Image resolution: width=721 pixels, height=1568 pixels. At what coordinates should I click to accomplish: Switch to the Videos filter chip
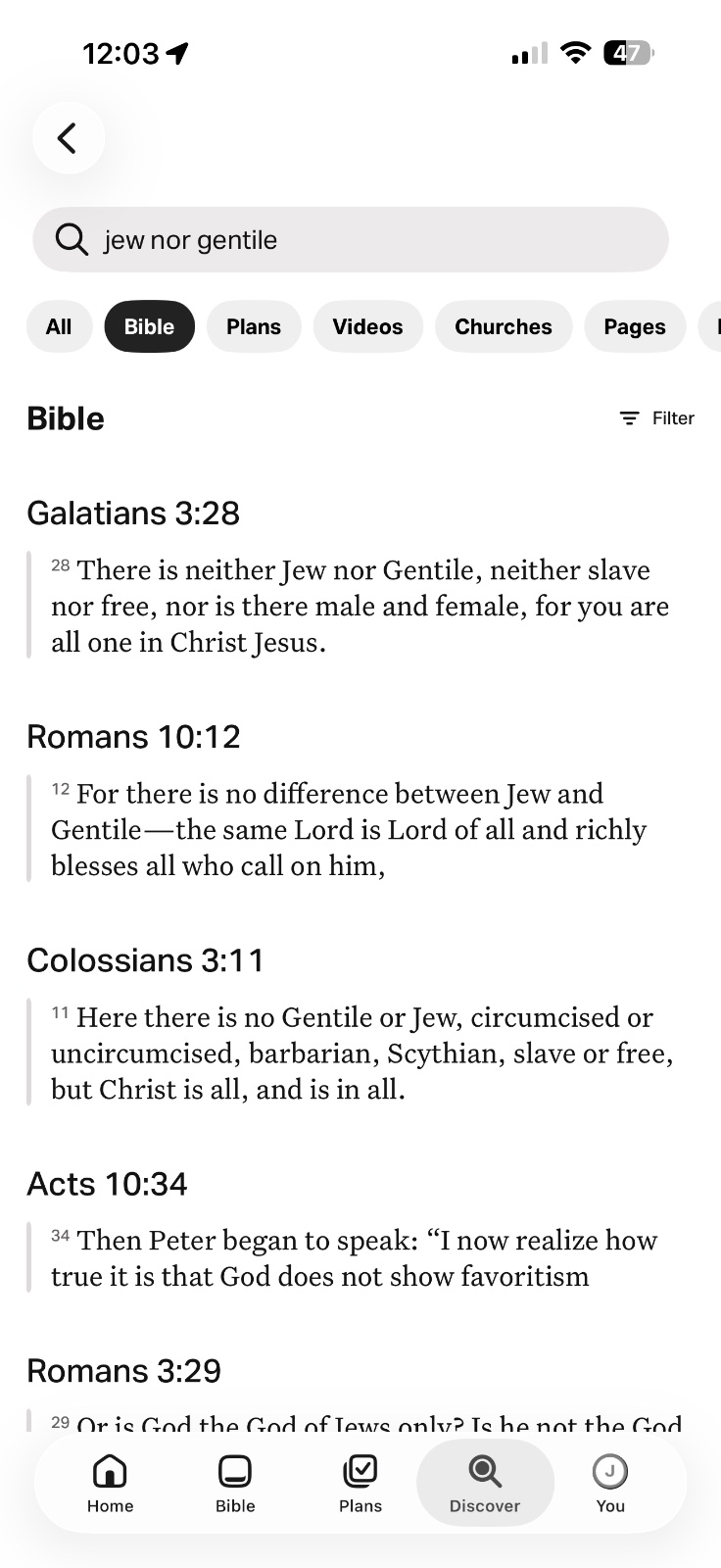pyautogui.click(x=367, y=326)
